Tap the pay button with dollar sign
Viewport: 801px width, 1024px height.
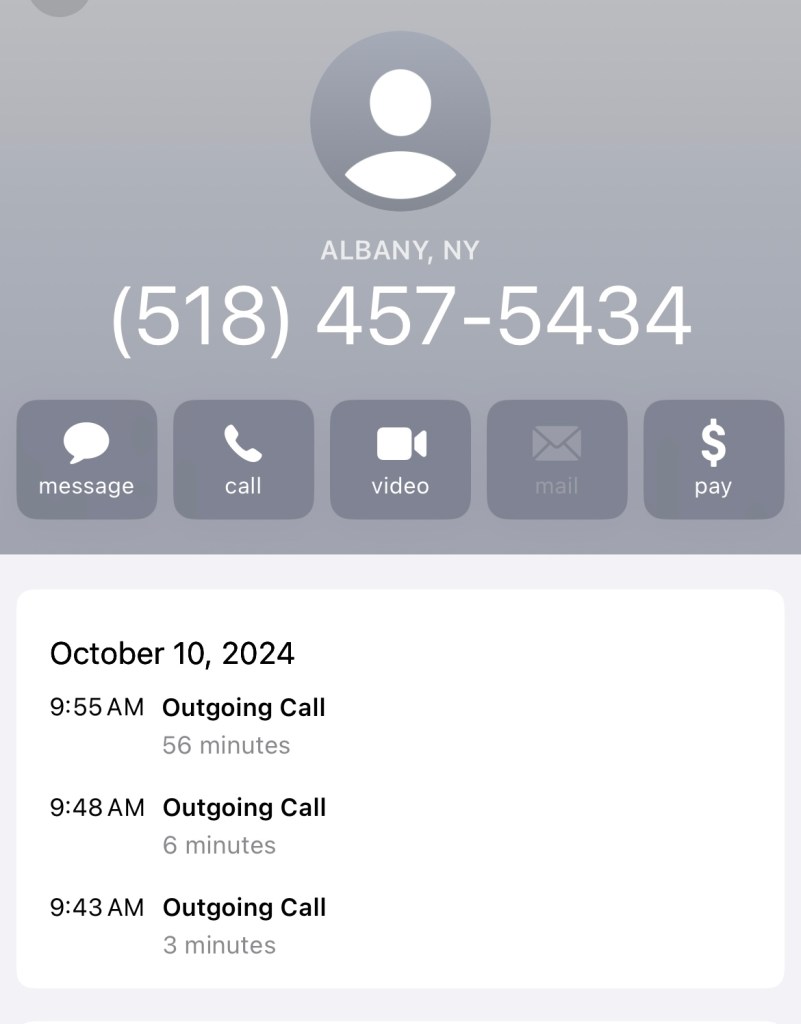pyautogui.click(x=713, y=460)
